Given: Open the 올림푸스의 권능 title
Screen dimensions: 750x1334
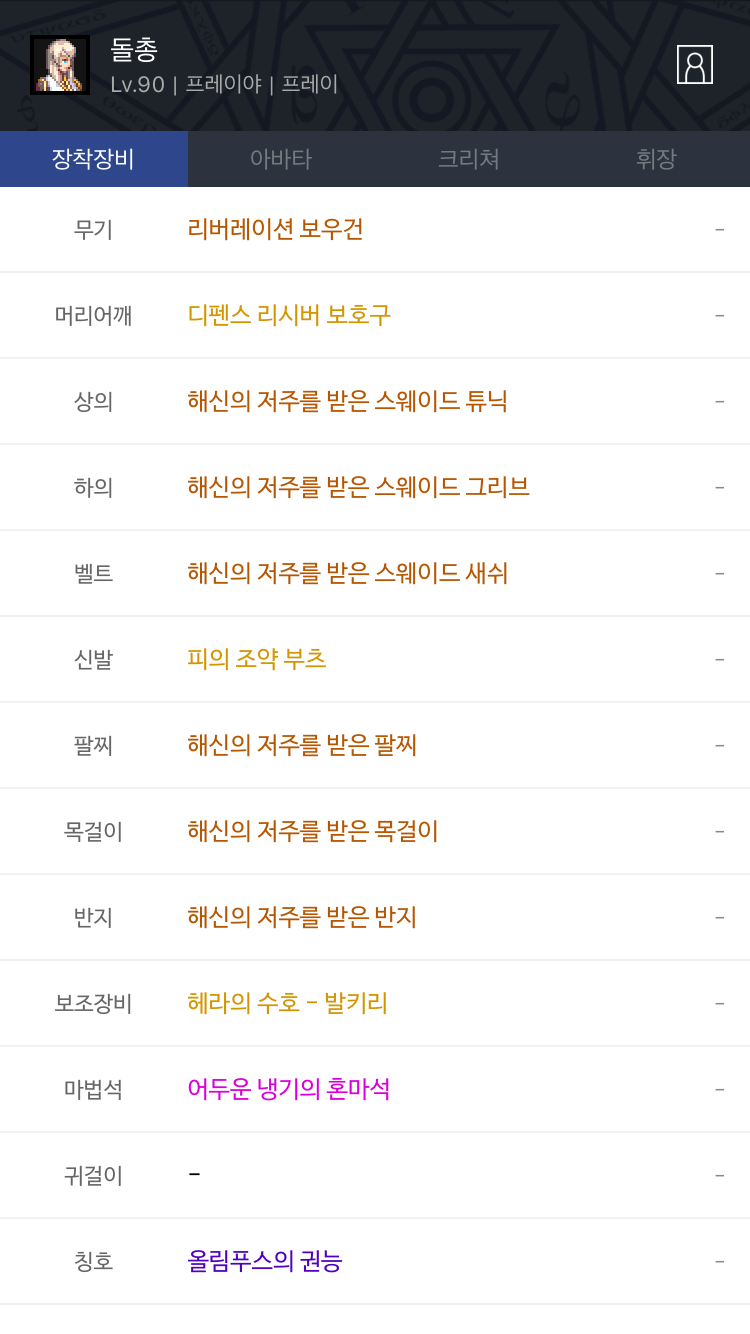Looking at the screenshot, I should (265, 1261).
